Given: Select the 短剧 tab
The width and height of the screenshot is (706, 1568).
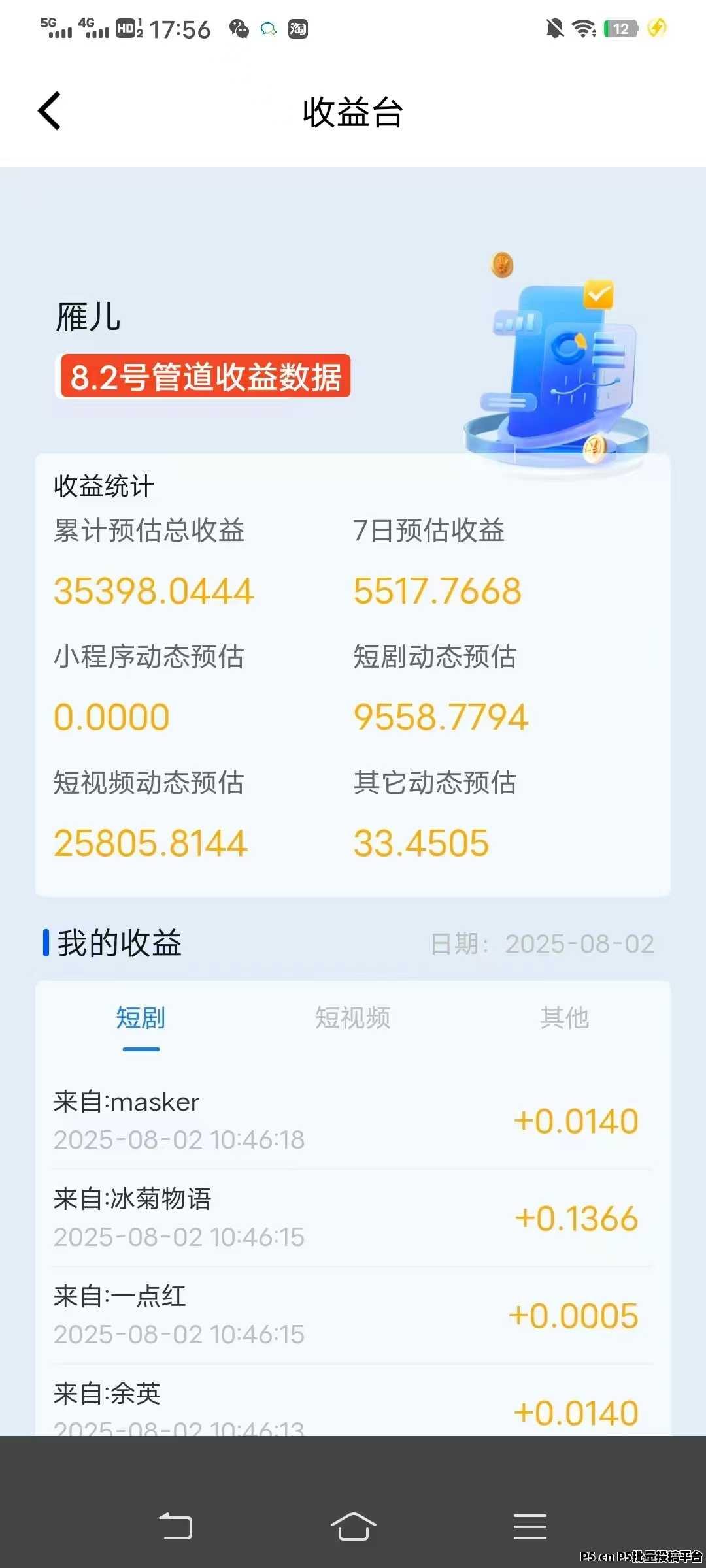Looking at the screenshot, I should tap(141, 1018).
